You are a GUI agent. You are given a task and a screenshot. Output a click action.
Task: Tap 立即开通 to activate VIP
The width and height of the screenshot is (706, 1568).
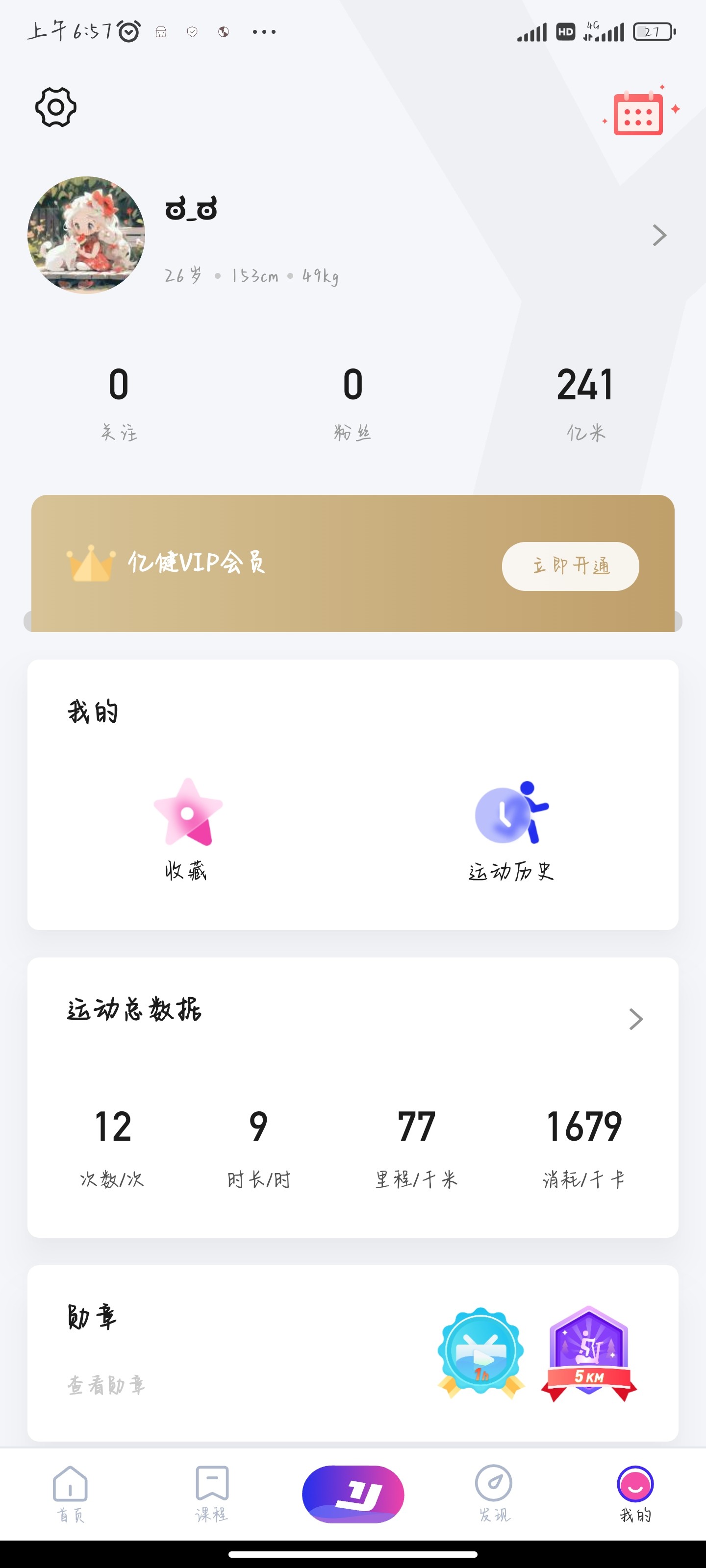tap(570, 566)
